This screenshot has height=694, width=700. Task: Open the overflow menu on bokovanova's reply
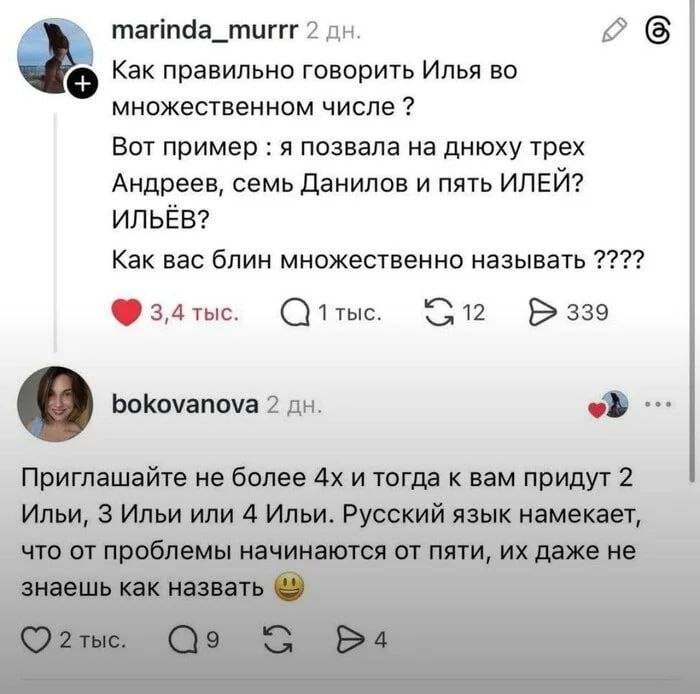660,404
